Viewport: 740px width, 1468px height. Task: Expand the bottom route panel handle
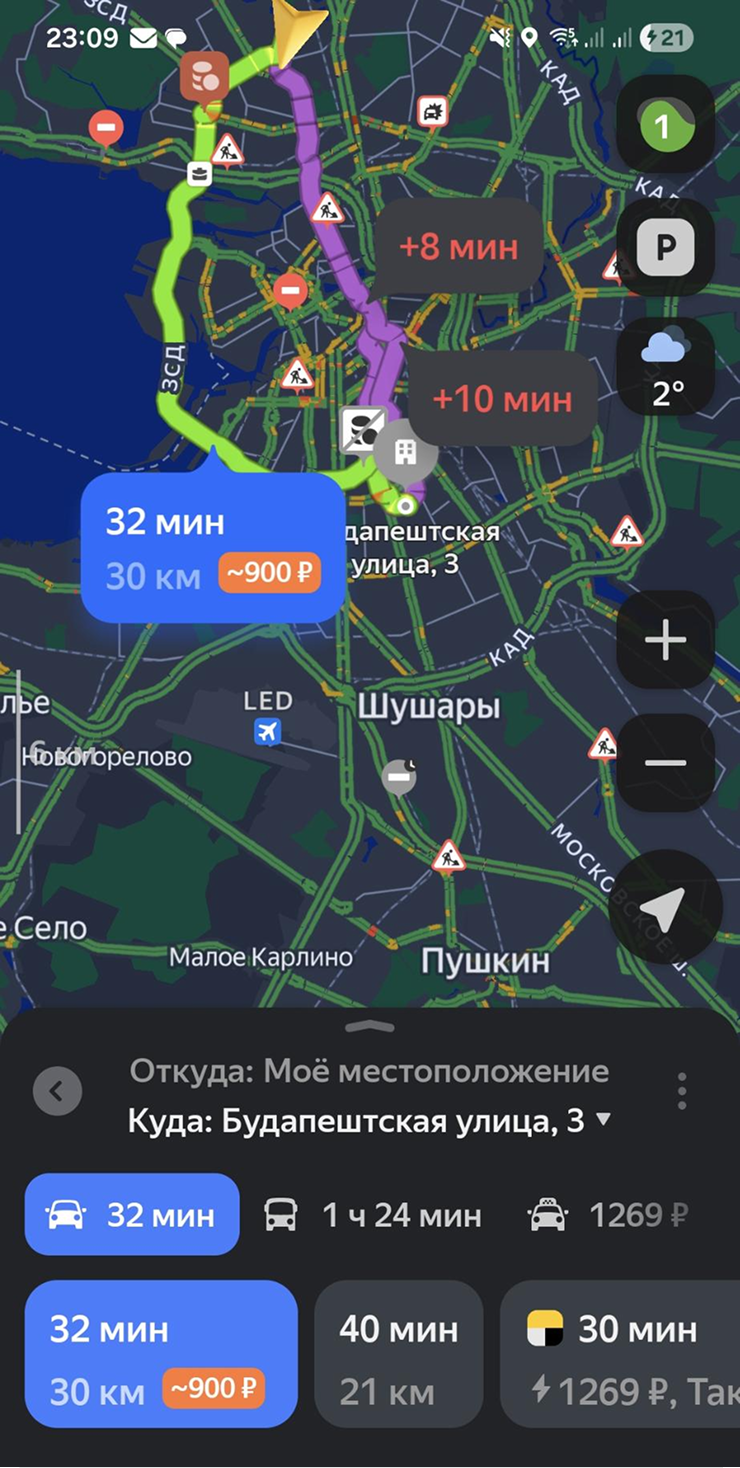(x=370, y=1027)
